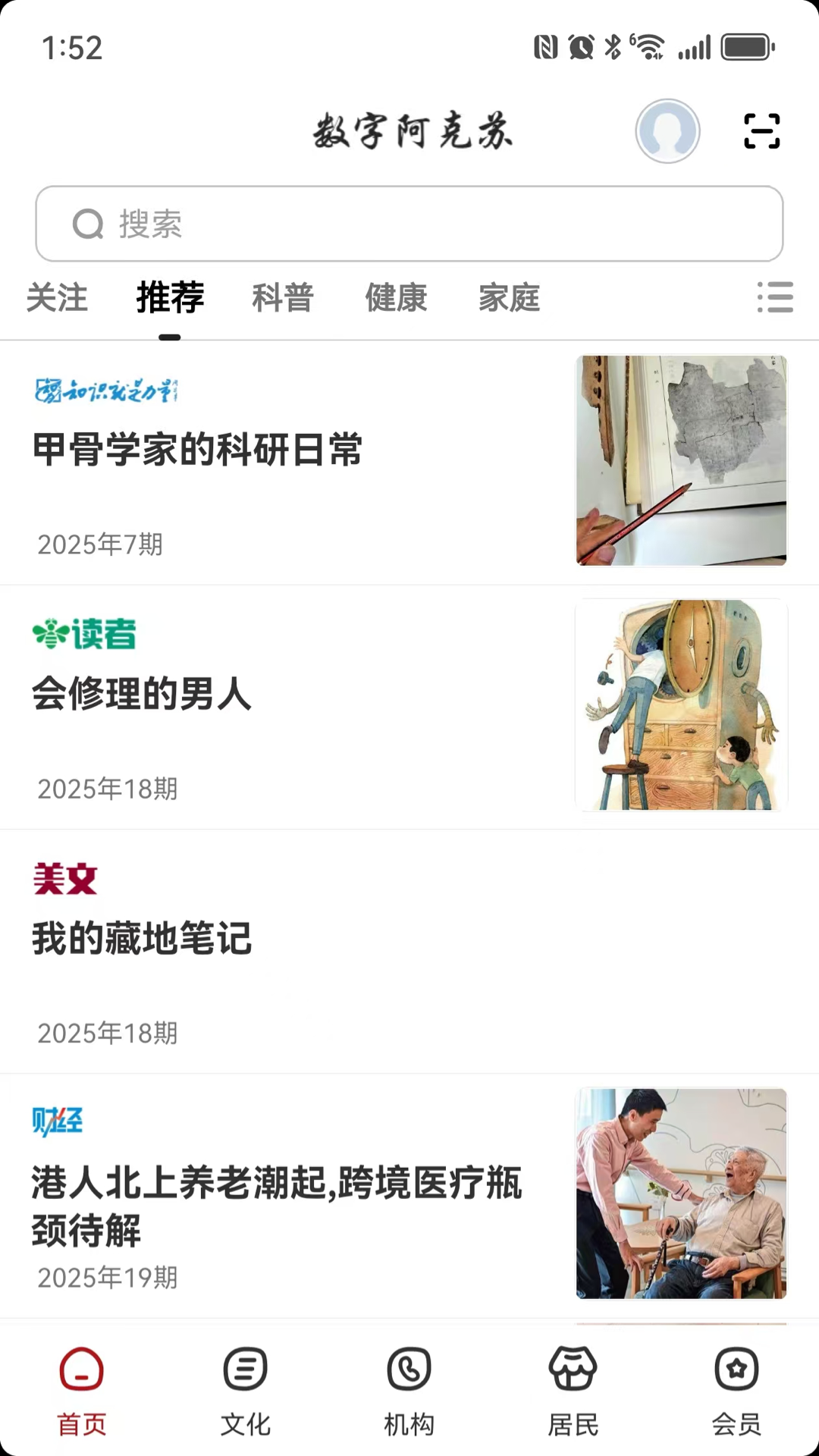The image size is (819, 1456).
Task: Select the 家庭 tab
Action: pos(510,299)
